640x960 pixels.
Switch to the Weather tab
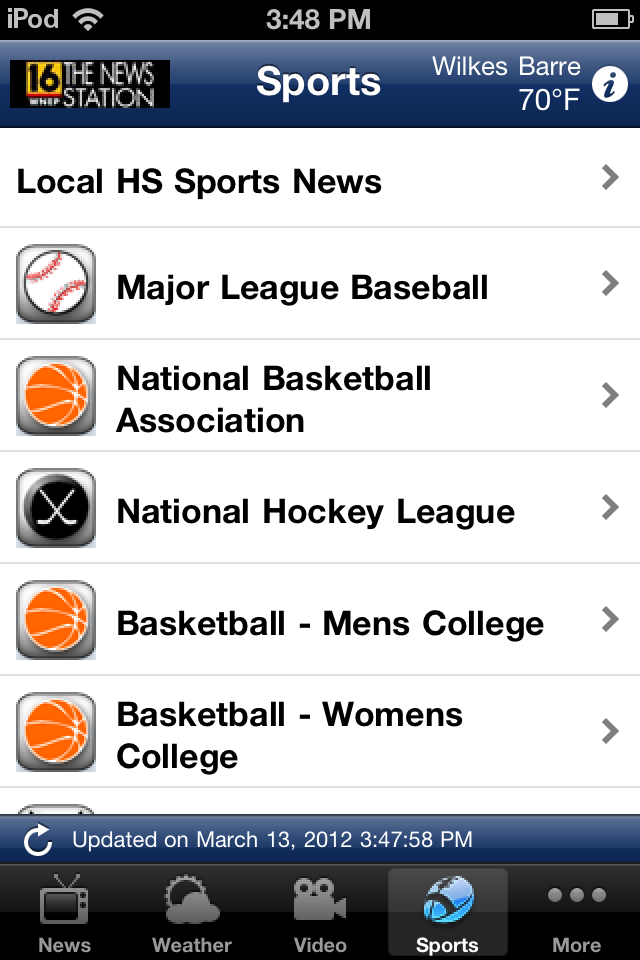(x=192, y=915)
